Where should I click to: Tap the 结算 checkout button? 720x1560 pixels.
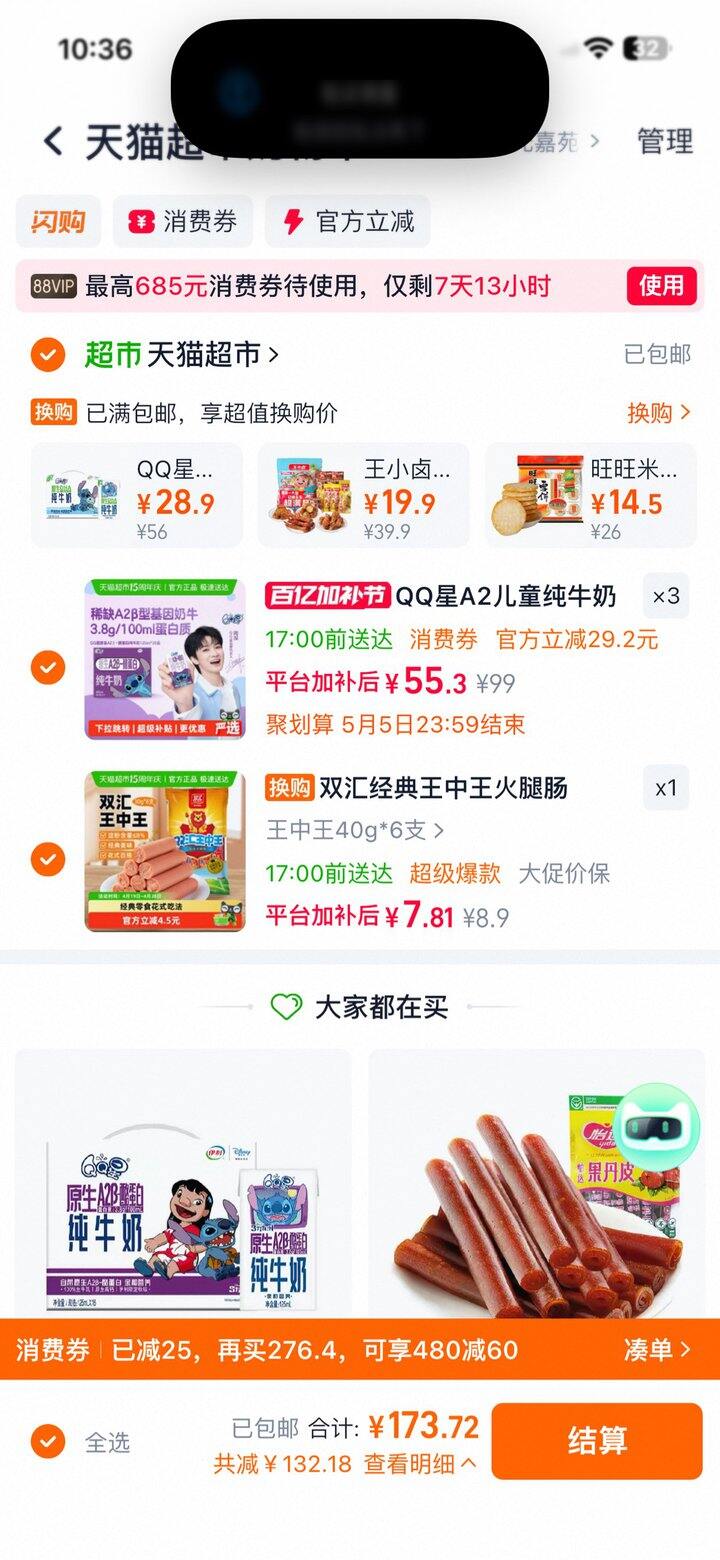[597, 1441]
